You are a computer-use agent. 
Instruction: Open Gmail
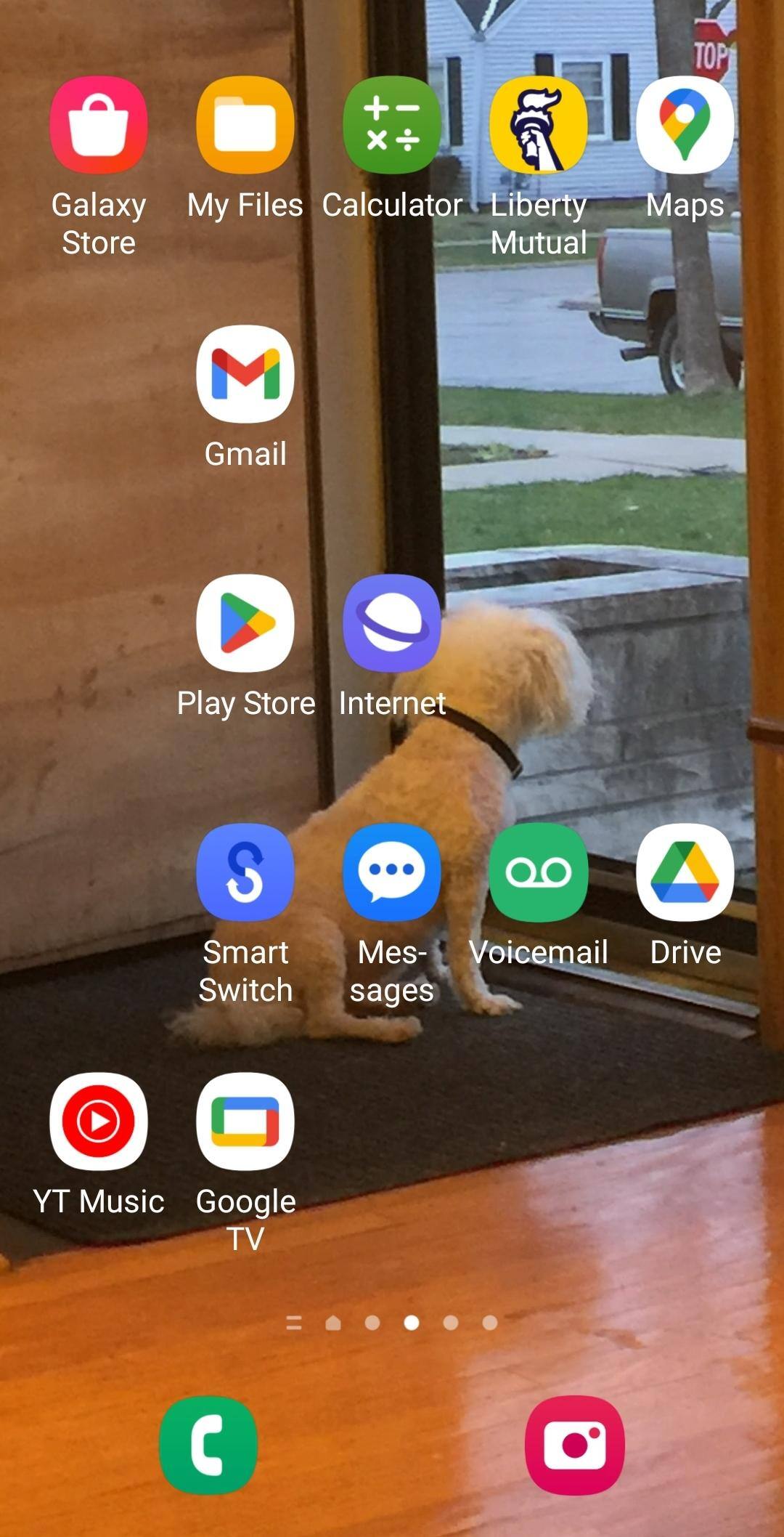245,374
